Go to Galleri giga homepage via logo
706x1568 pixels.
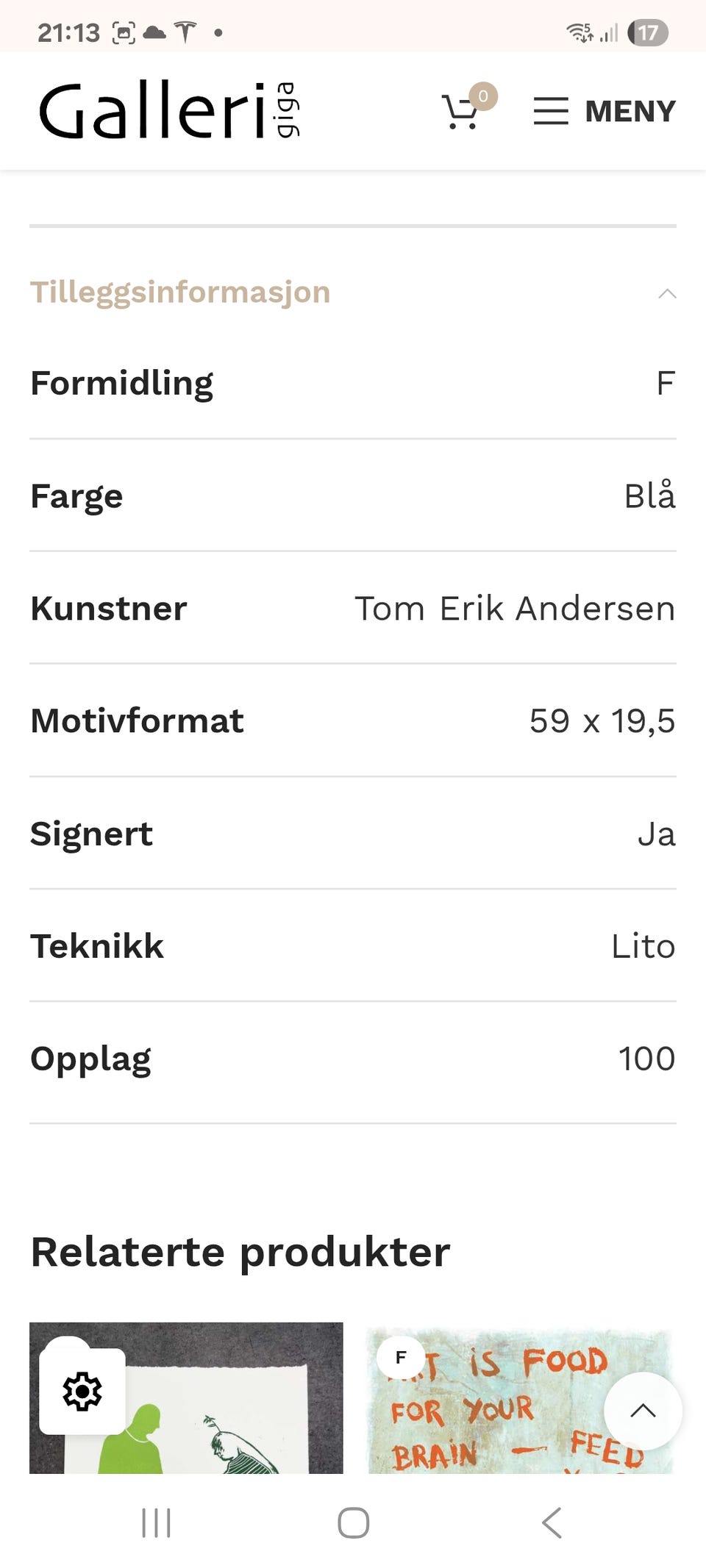click(x=169, y=110)
